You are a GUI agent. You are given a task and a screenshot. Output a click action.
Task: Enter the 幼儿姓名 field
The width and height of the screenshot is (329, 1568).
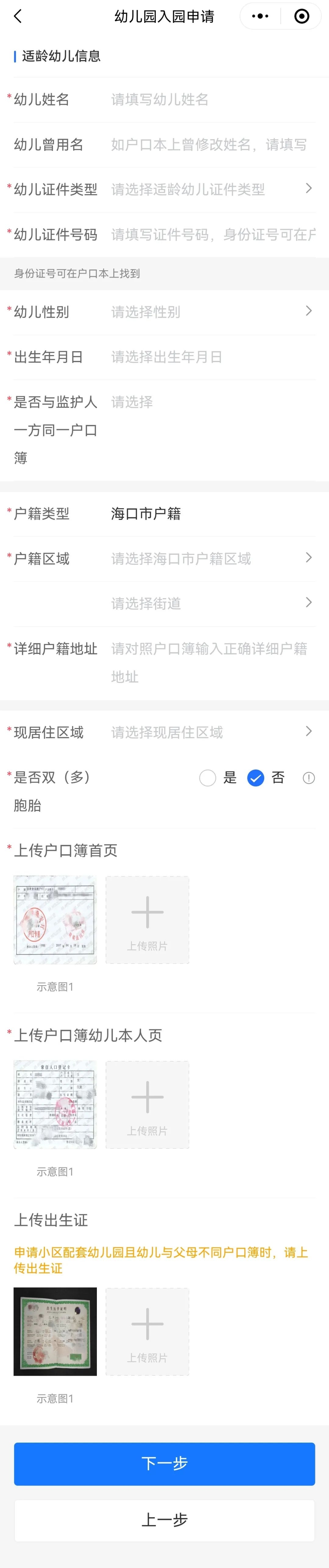coord(212,99)
